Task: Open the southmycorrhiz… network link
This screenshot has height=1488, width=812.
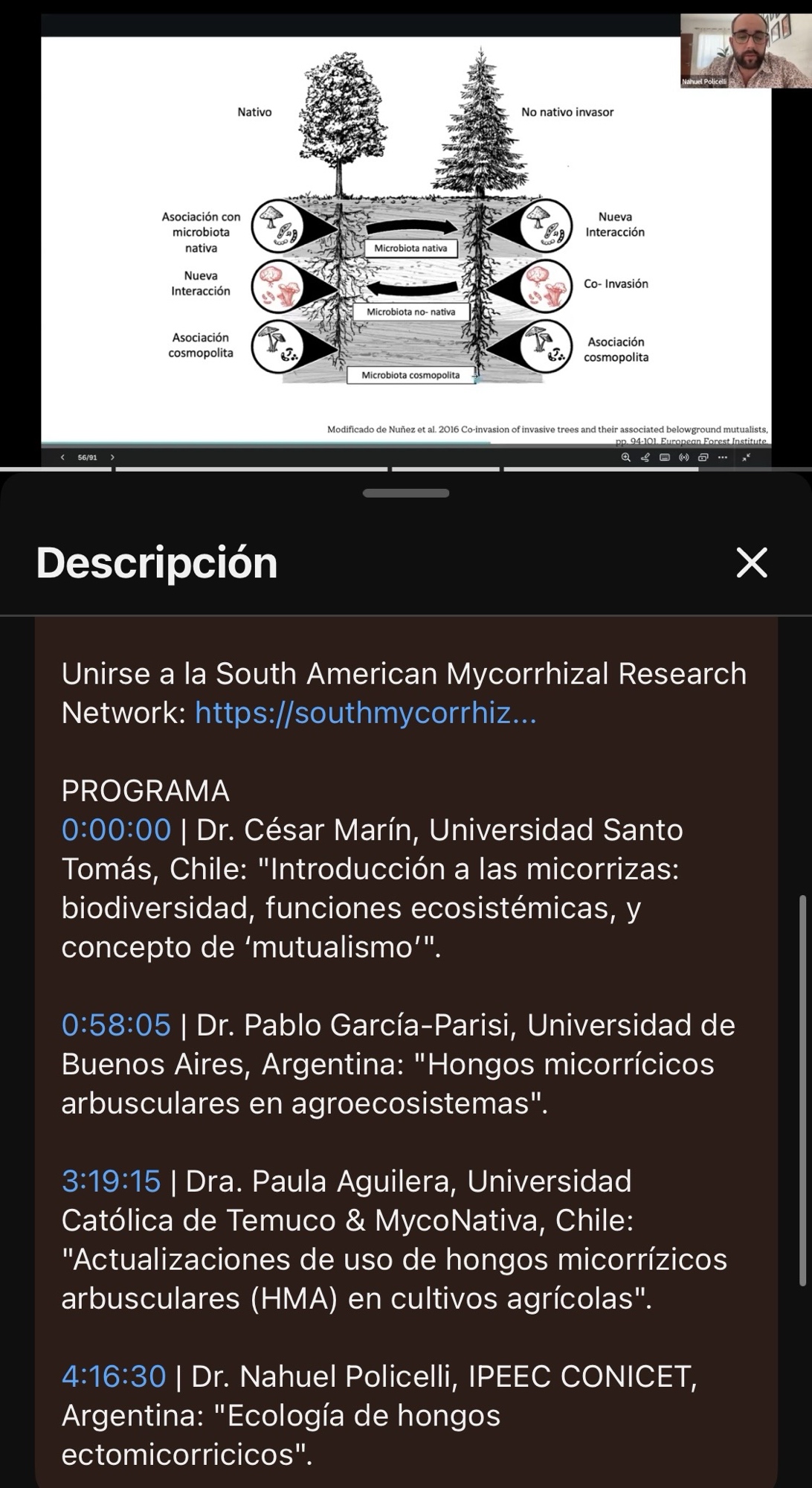Action: [x=365, y=713]
